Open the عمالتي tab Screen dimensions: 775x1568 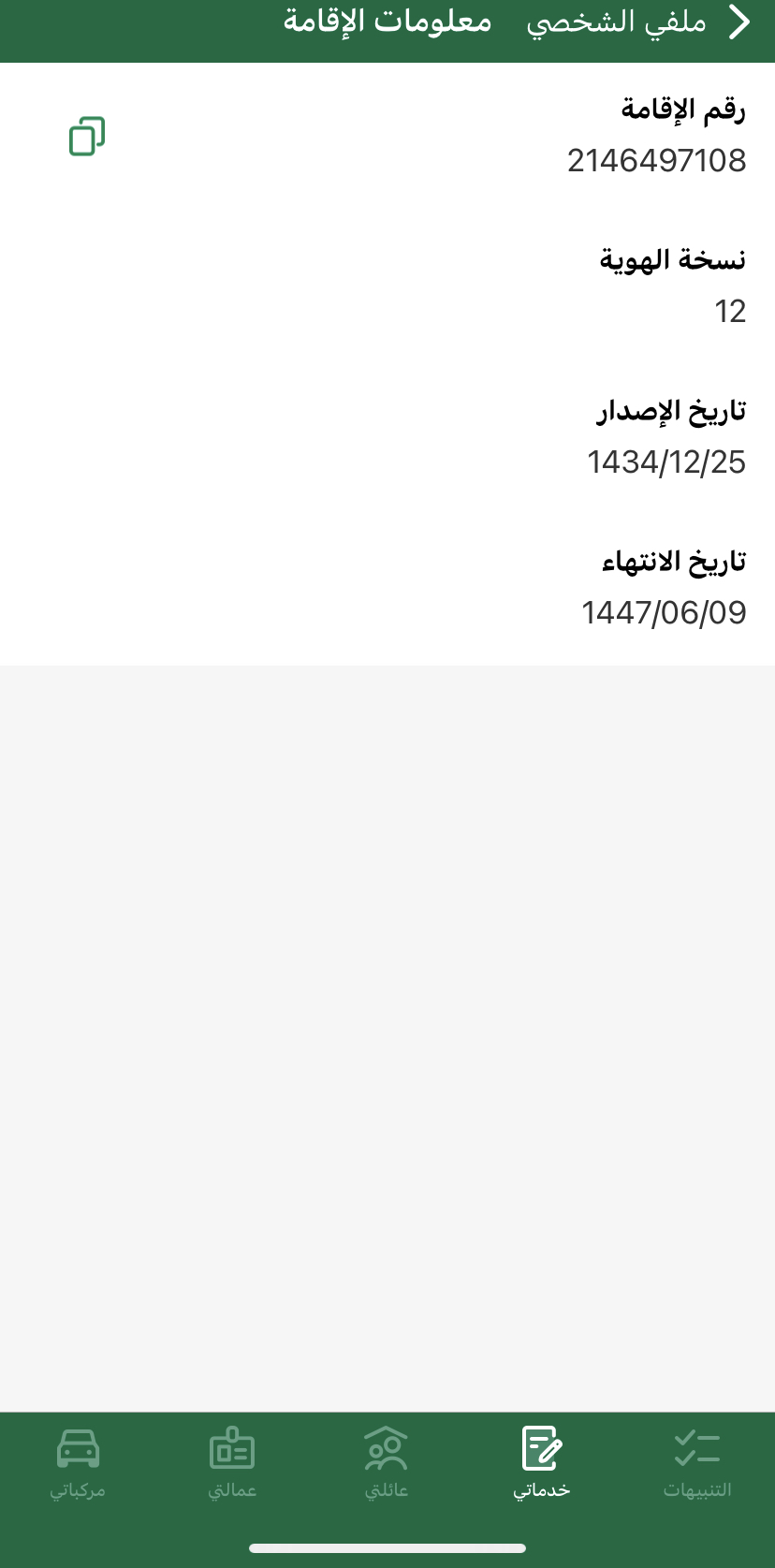[232, 1462]
